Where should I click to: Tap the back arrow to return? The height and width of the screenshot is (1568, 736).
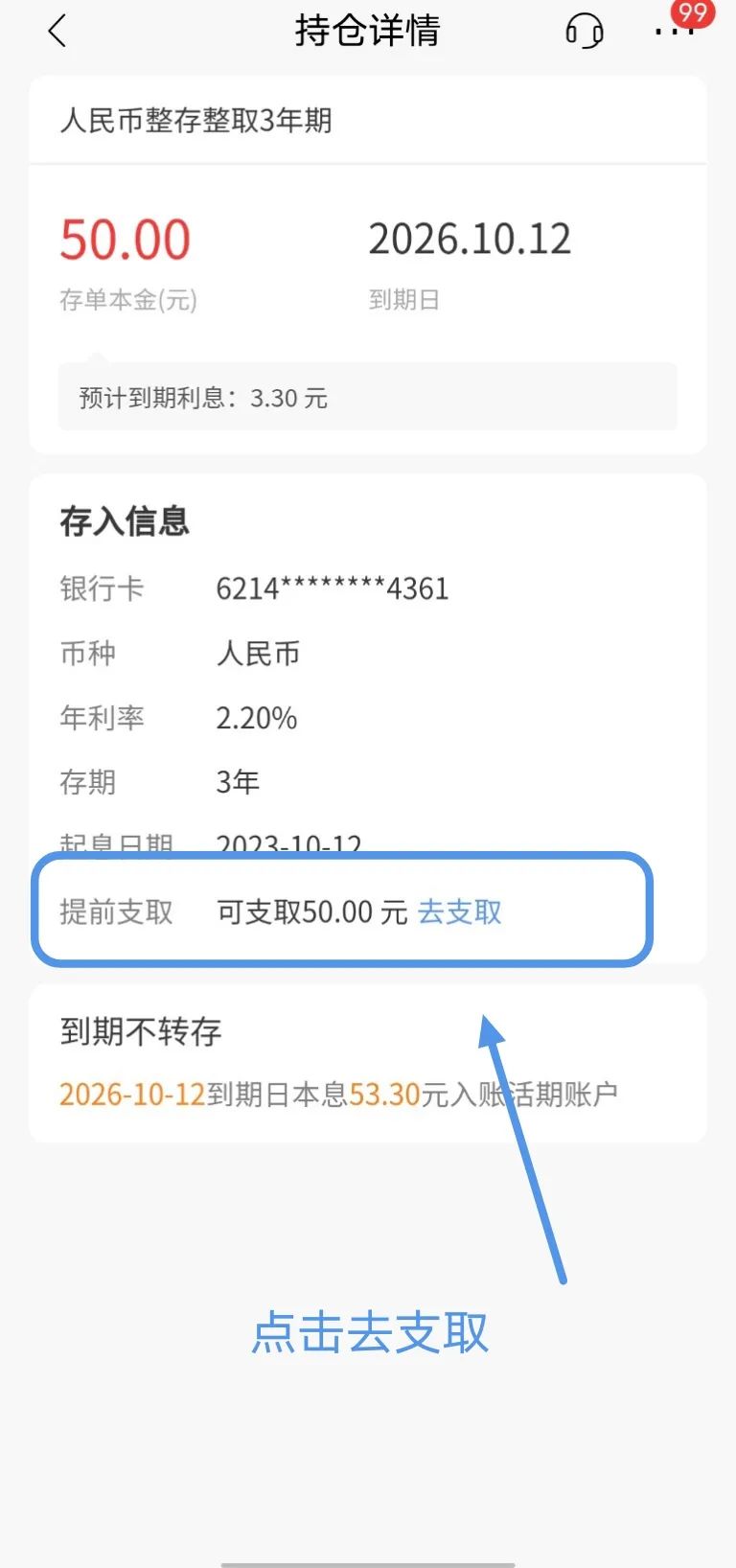[57, 30]
